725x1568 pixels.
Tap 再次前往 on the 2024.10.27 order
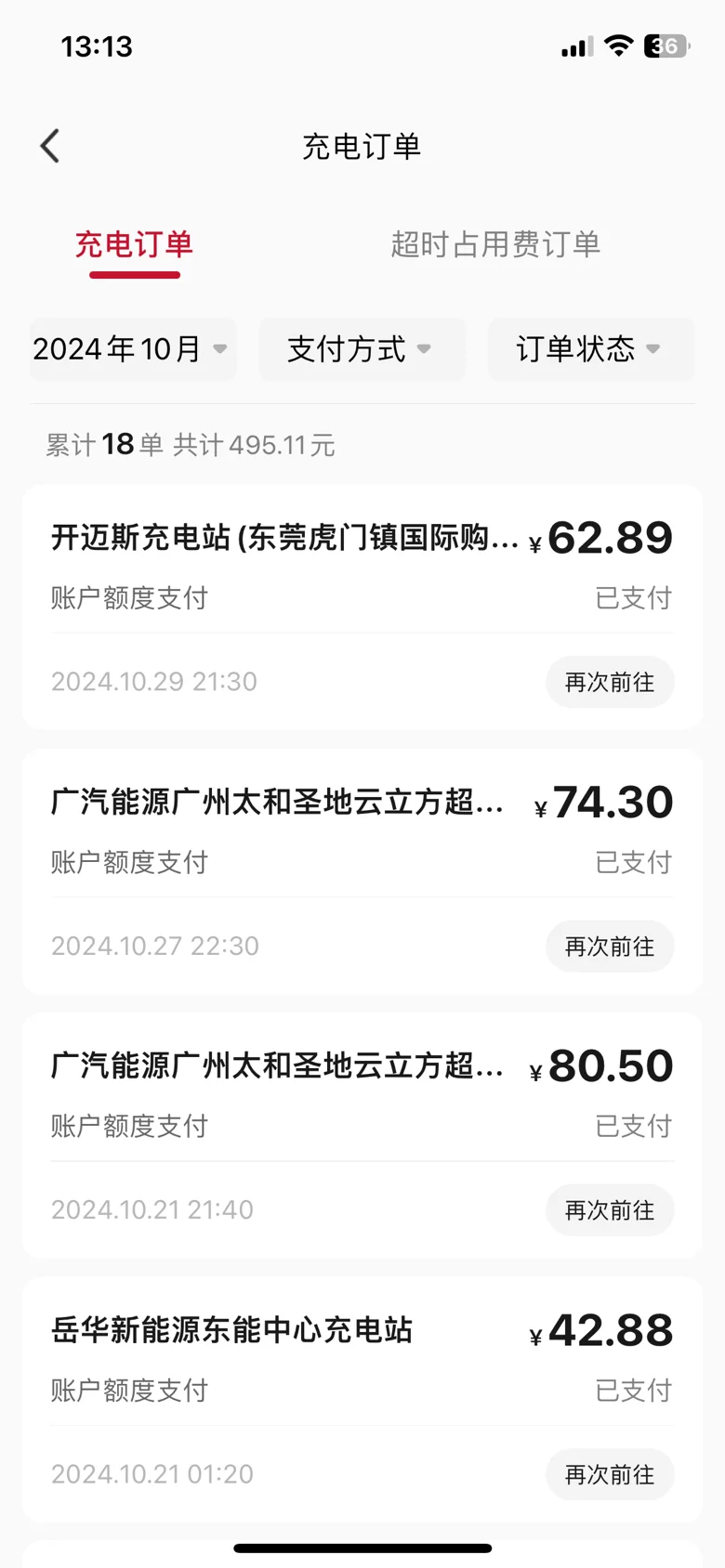click(x=610, y=947)
